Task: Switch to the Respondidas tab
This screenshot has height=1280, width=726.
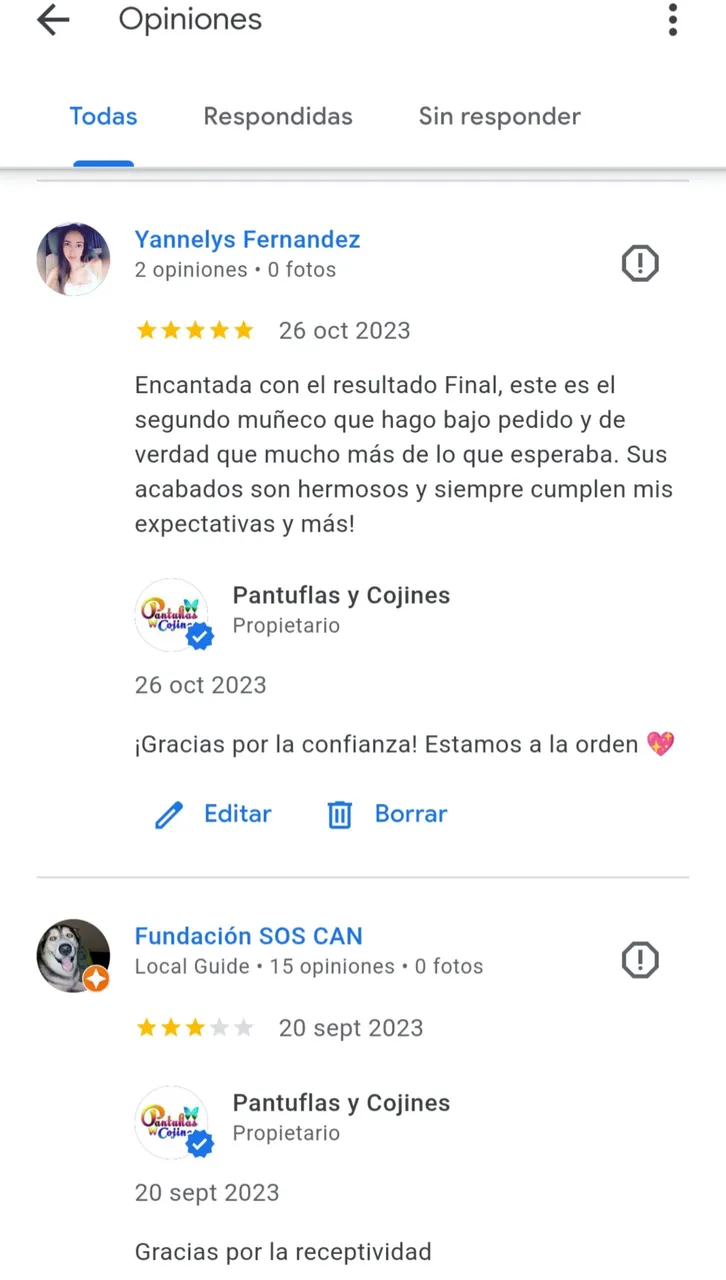Action: (278, 116)
